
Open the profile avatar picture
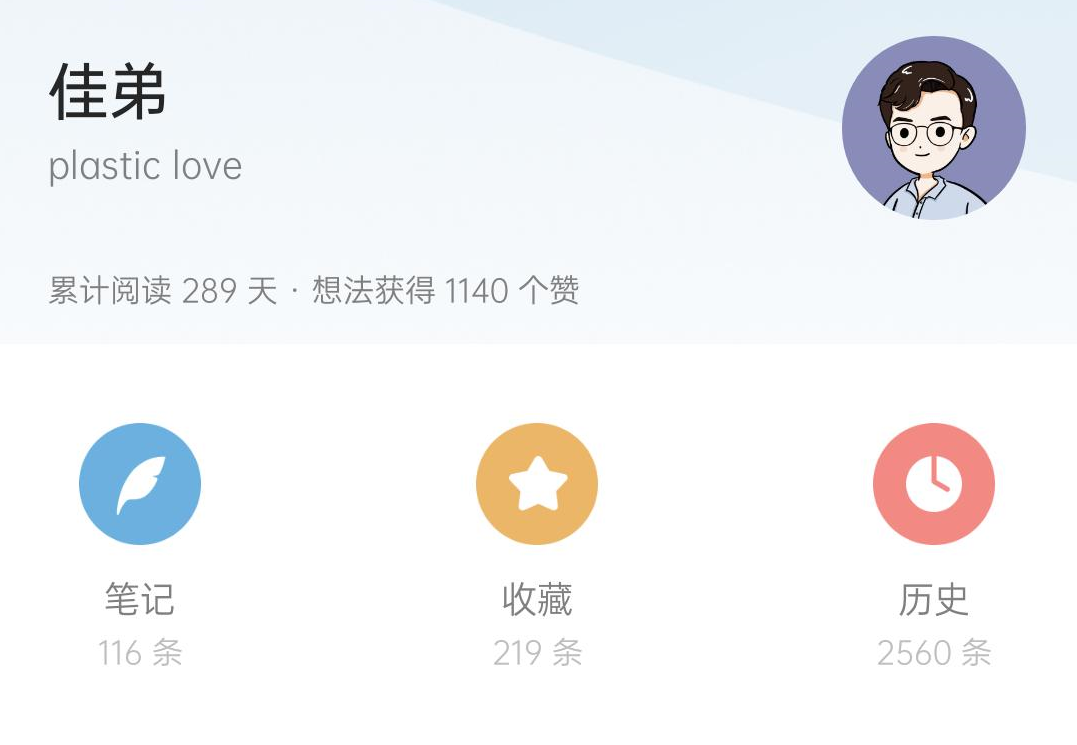(933, 128)
